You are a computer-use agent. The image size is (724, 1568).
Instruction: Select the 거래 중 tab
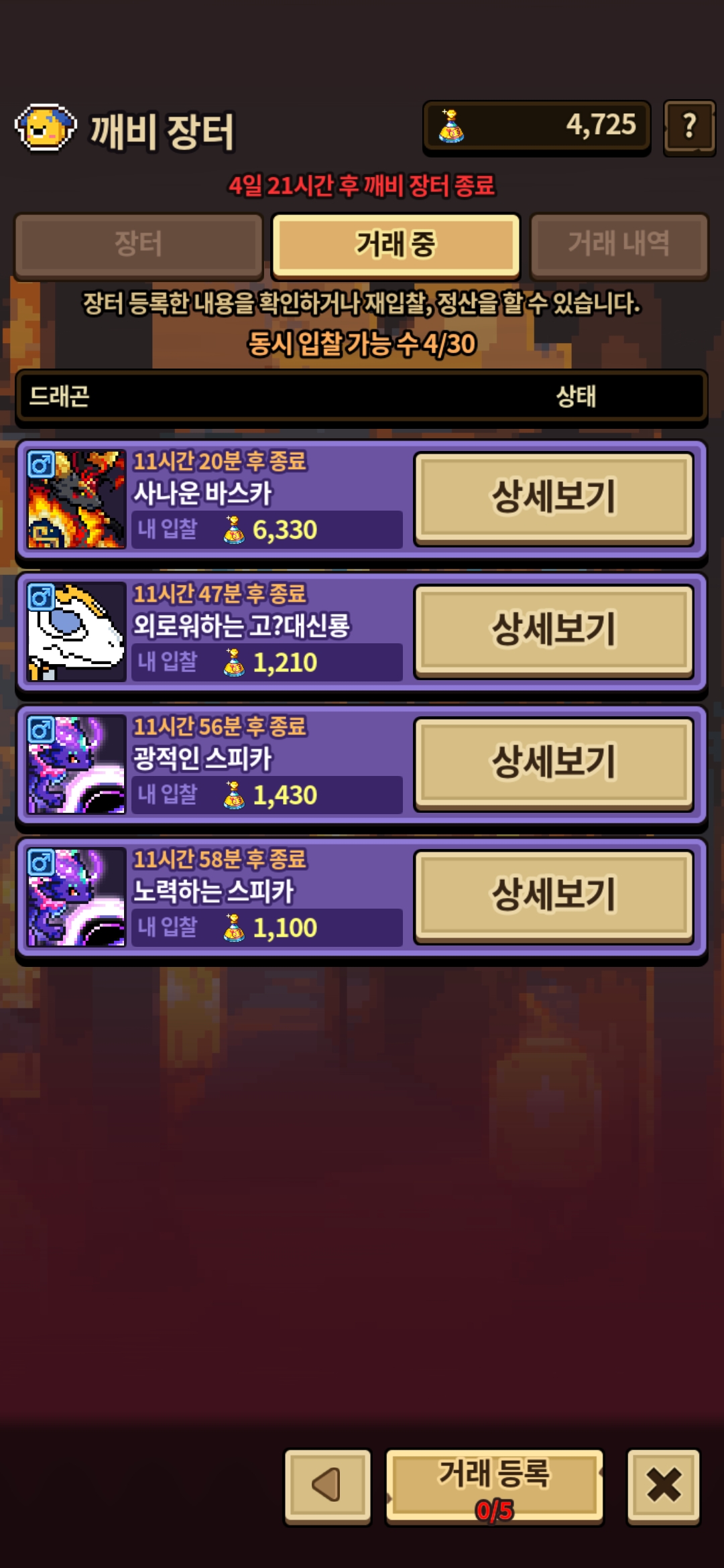396,245
